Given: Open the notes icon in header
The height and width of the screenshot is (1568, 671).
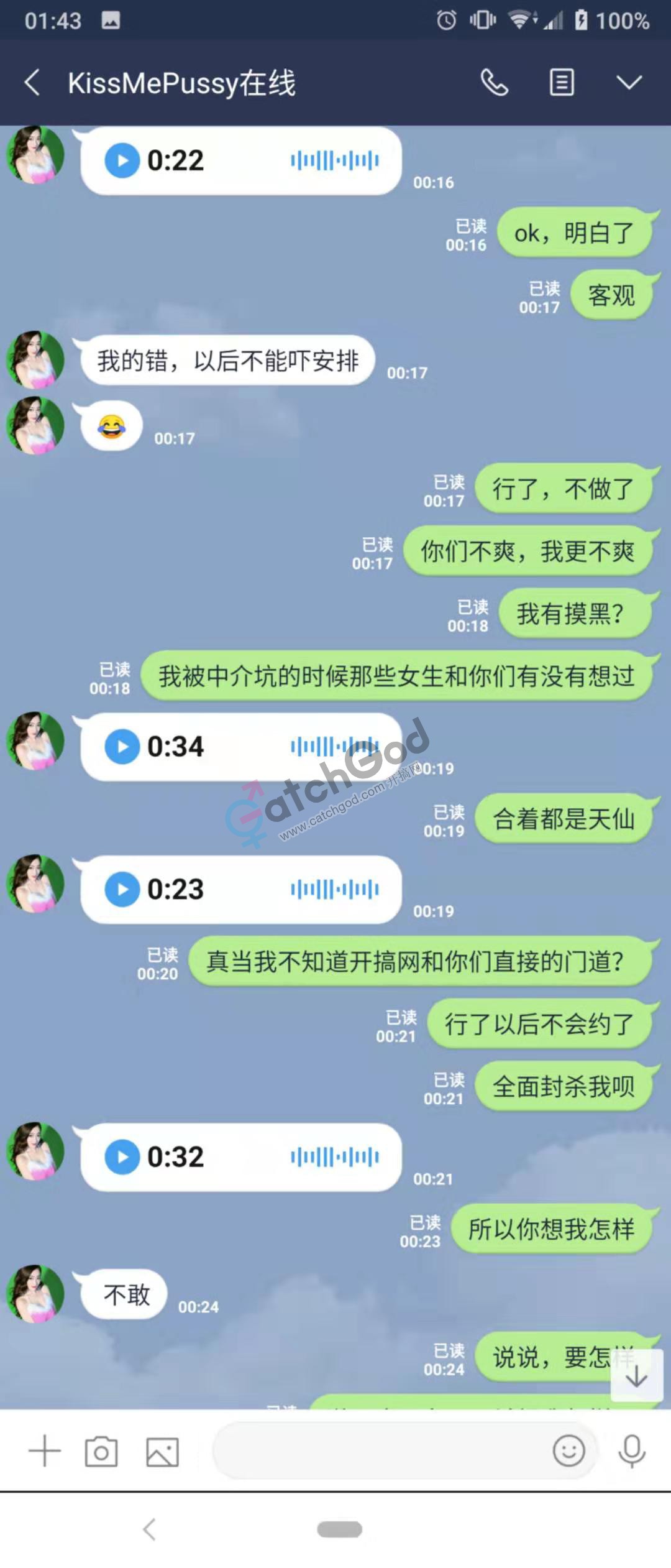Looking at the screenshot, I should pyautogui.click(x=562, y=83).
